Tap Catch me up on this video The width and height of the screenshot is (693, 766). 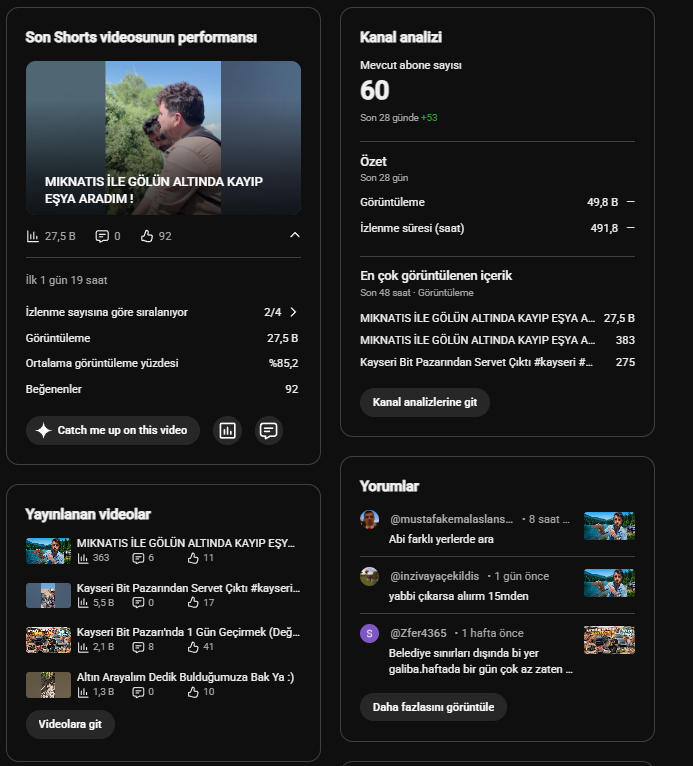coord(113,430)
